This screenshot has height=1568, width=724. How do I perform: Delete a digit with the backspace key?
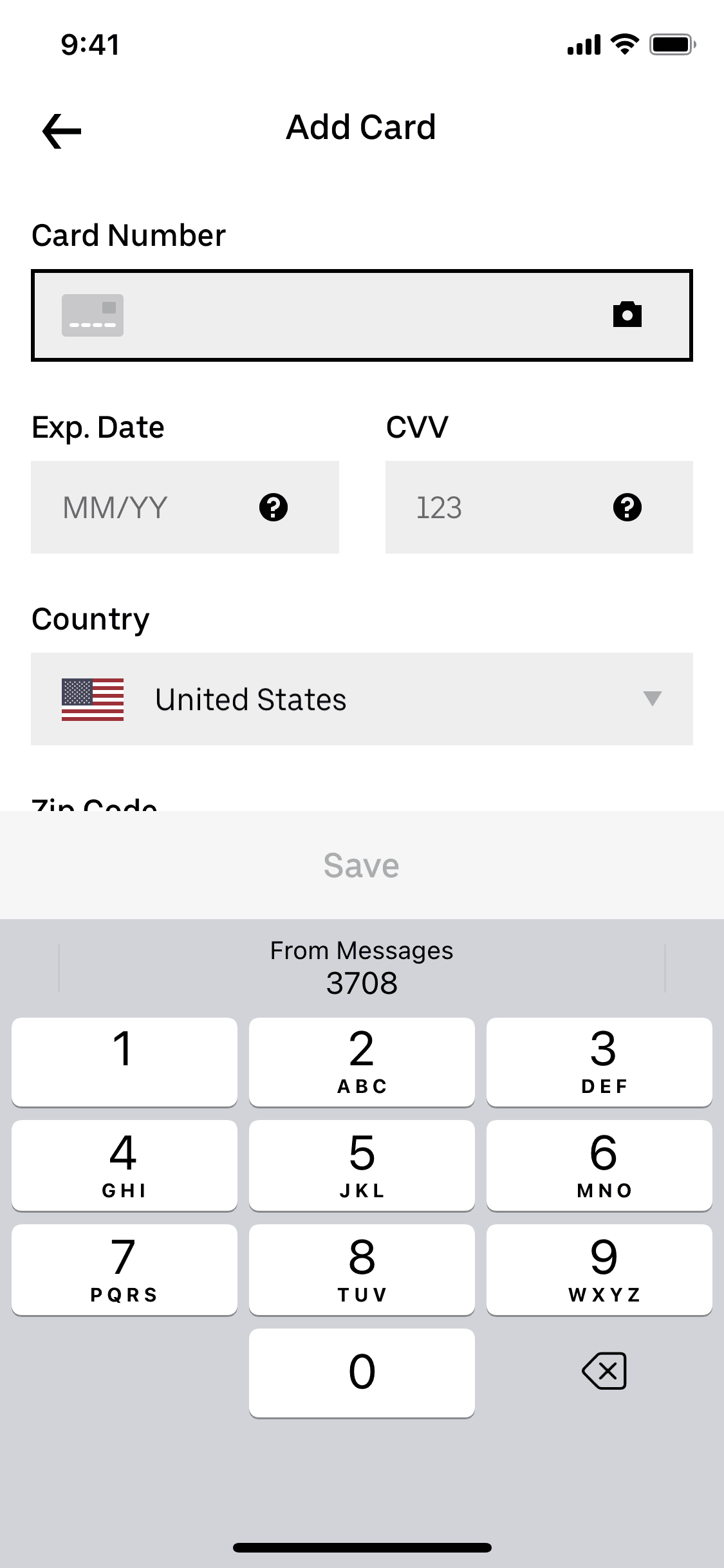(604, 1371)
